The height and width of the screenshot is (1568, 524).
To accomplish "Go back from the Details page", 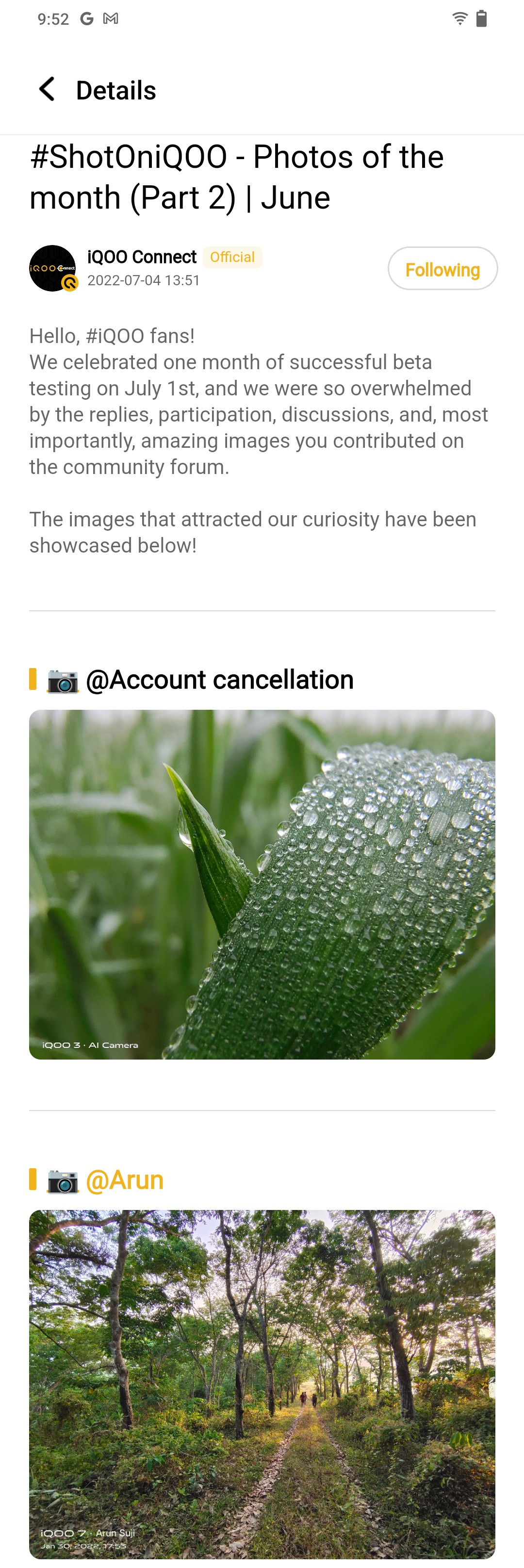I will 47,89.
